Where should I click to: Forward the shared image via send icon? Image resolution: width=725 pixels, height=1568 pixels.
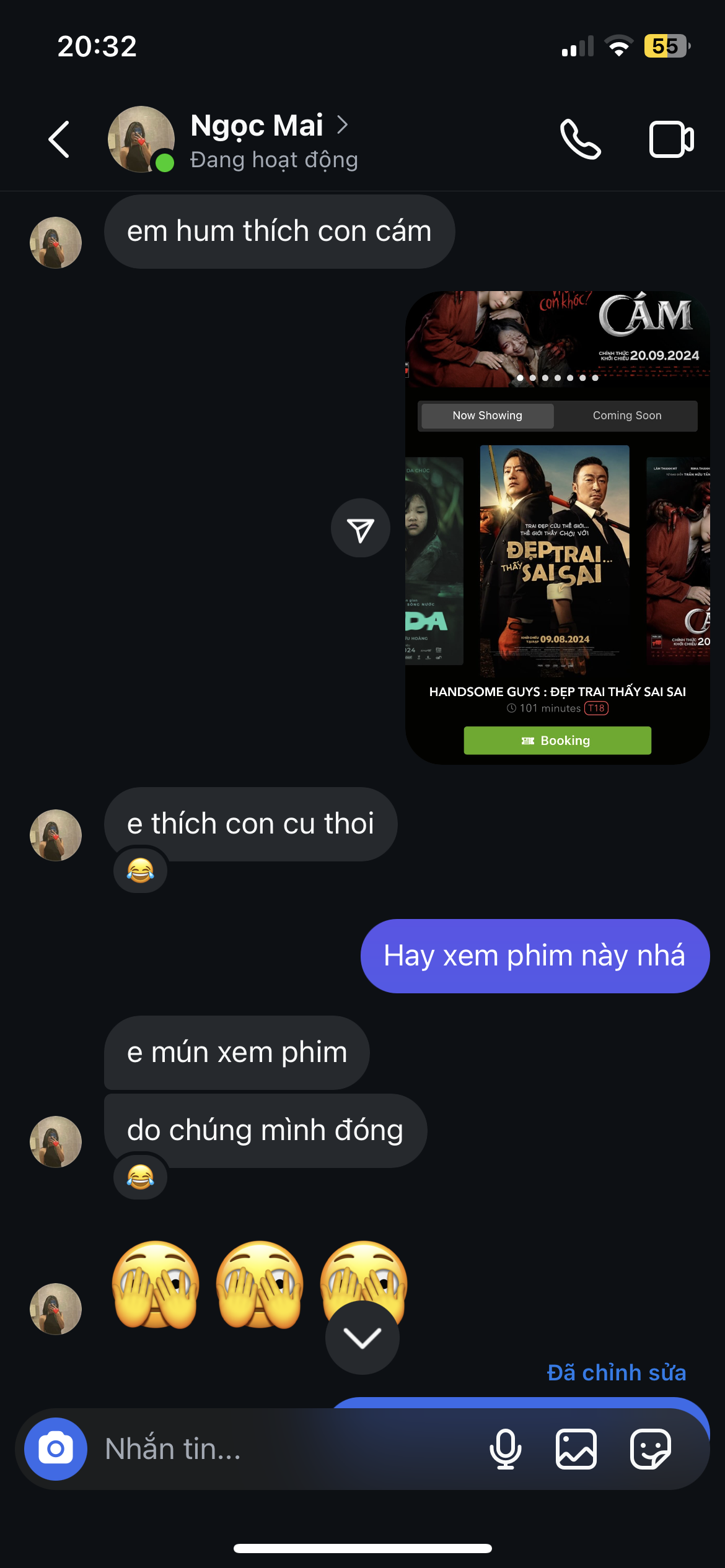point(360,528)
